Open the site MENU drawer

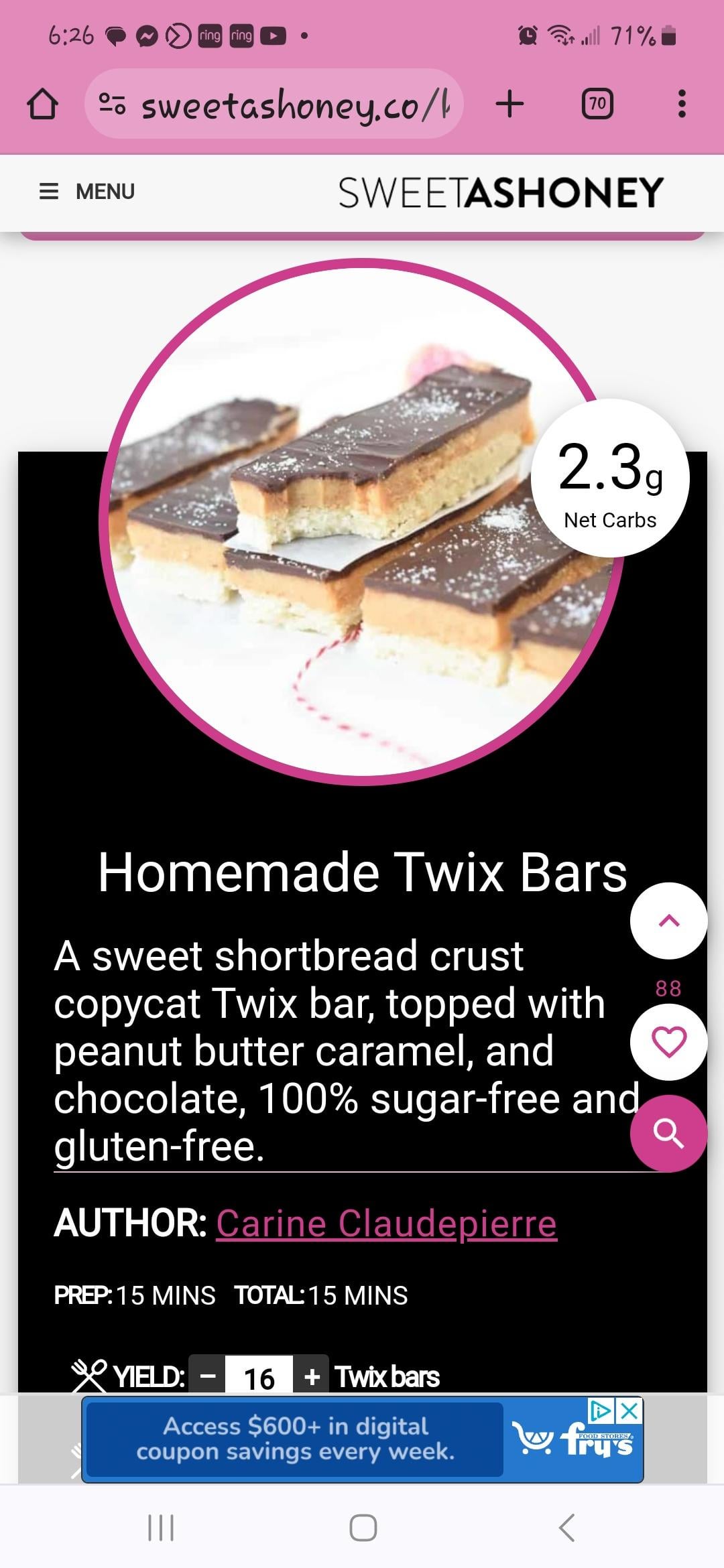point(87,192)
